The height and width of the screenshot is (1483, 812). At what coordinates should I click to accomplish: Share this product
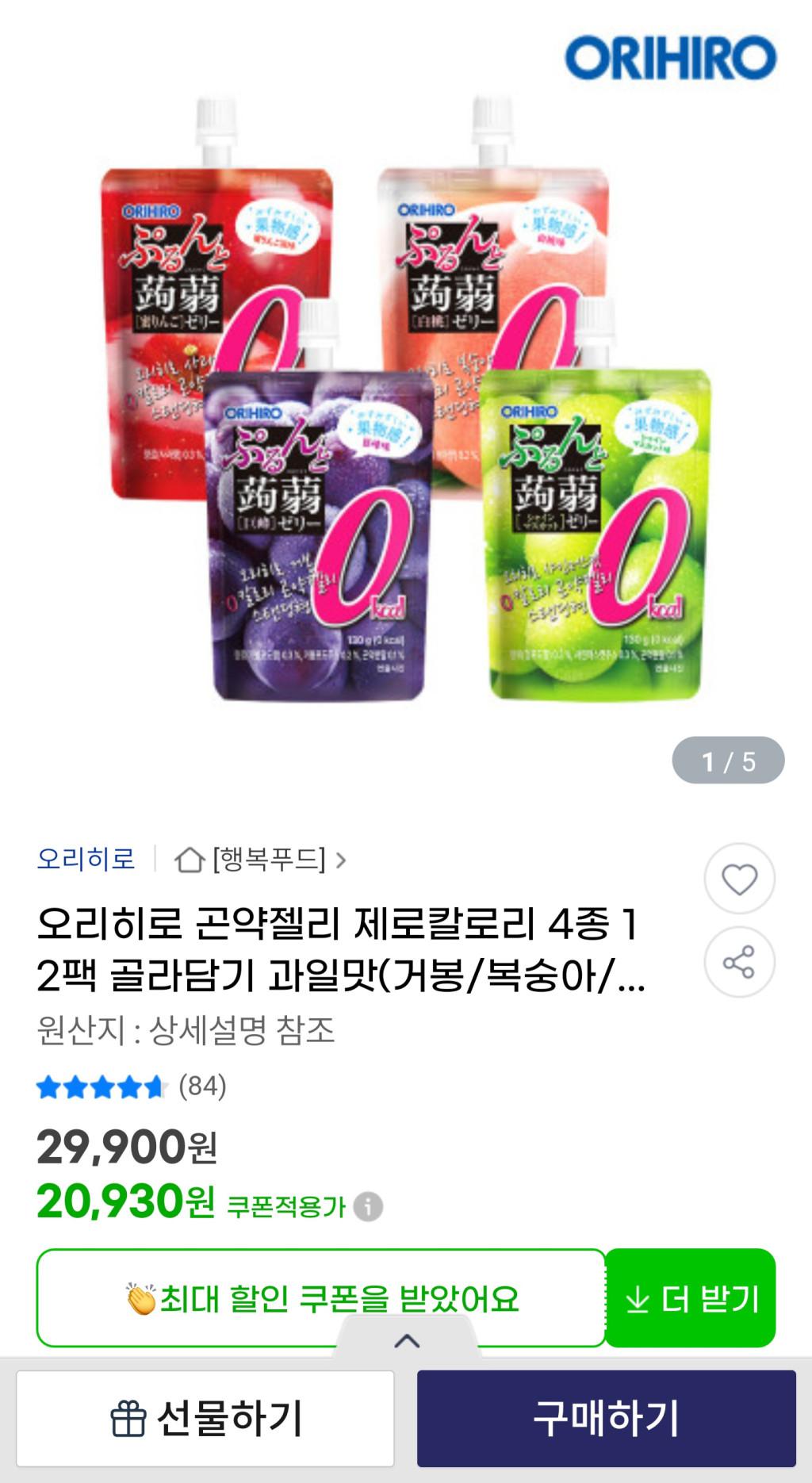(739, 962)
